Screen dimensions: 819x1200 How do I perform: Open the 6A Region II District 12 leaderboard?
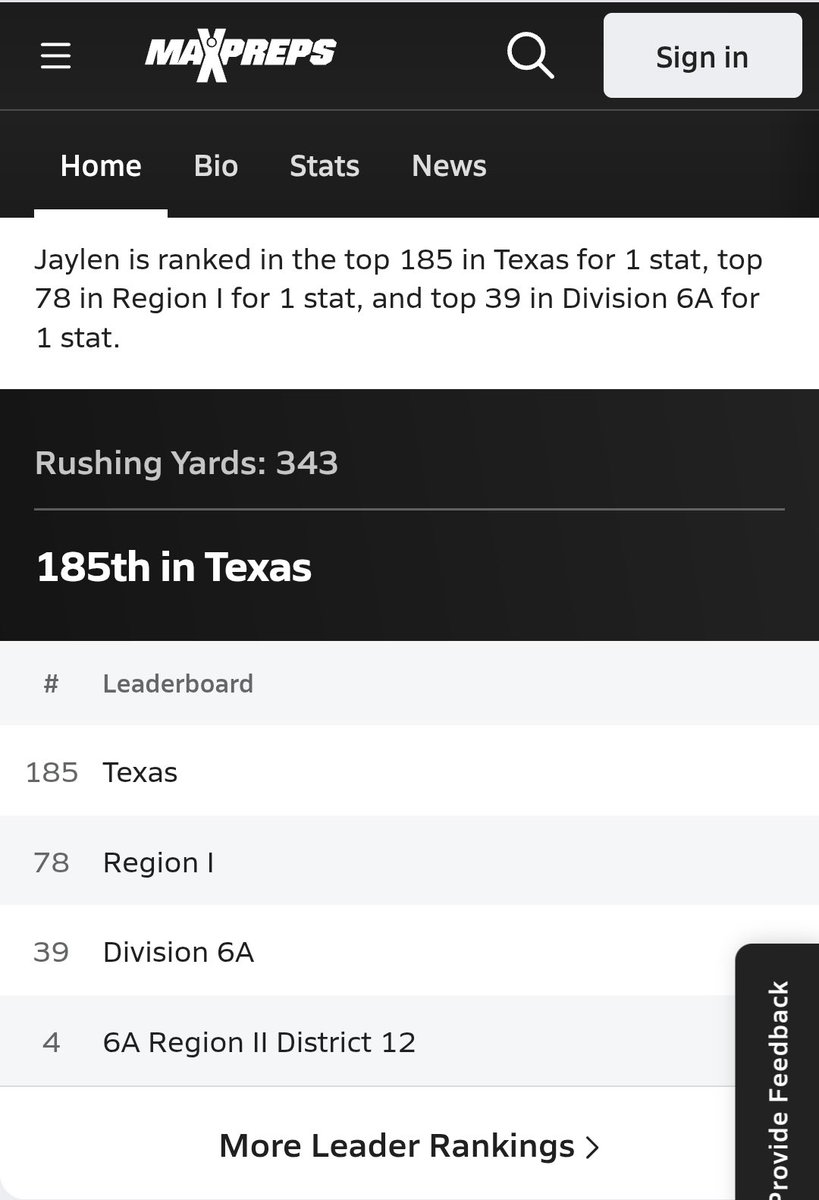[409, 1041]
